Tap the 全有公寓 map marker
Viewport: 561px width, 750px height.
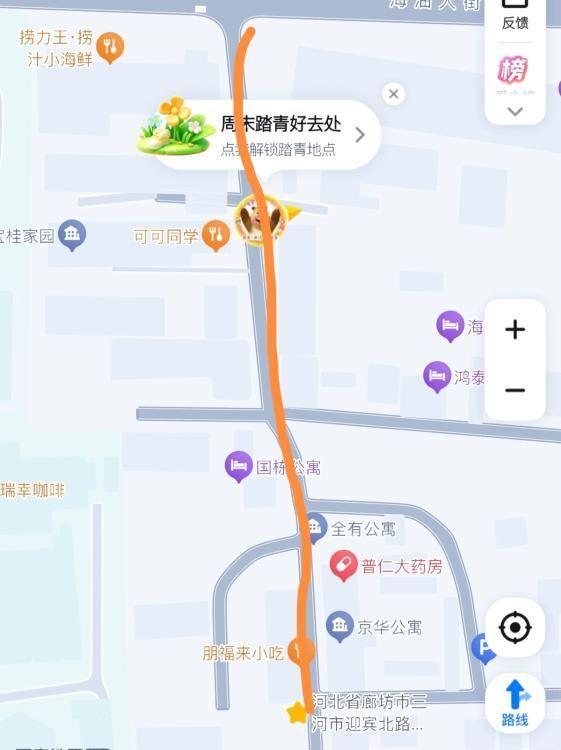point(315,528)
